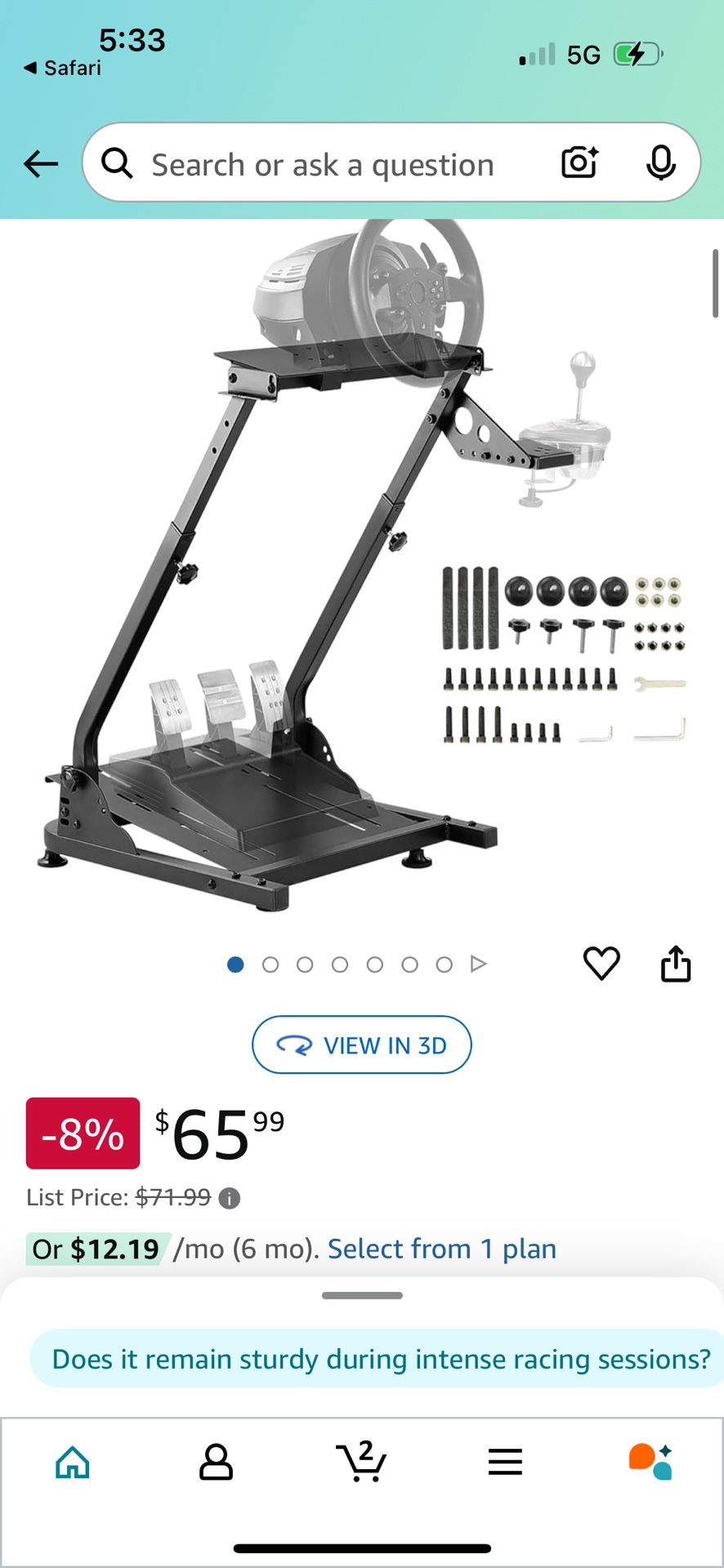Image resolution: width=724 pixels, height=1568 pixels.
Task: Tap the search or ask a question field
Action: click(323, 164)
